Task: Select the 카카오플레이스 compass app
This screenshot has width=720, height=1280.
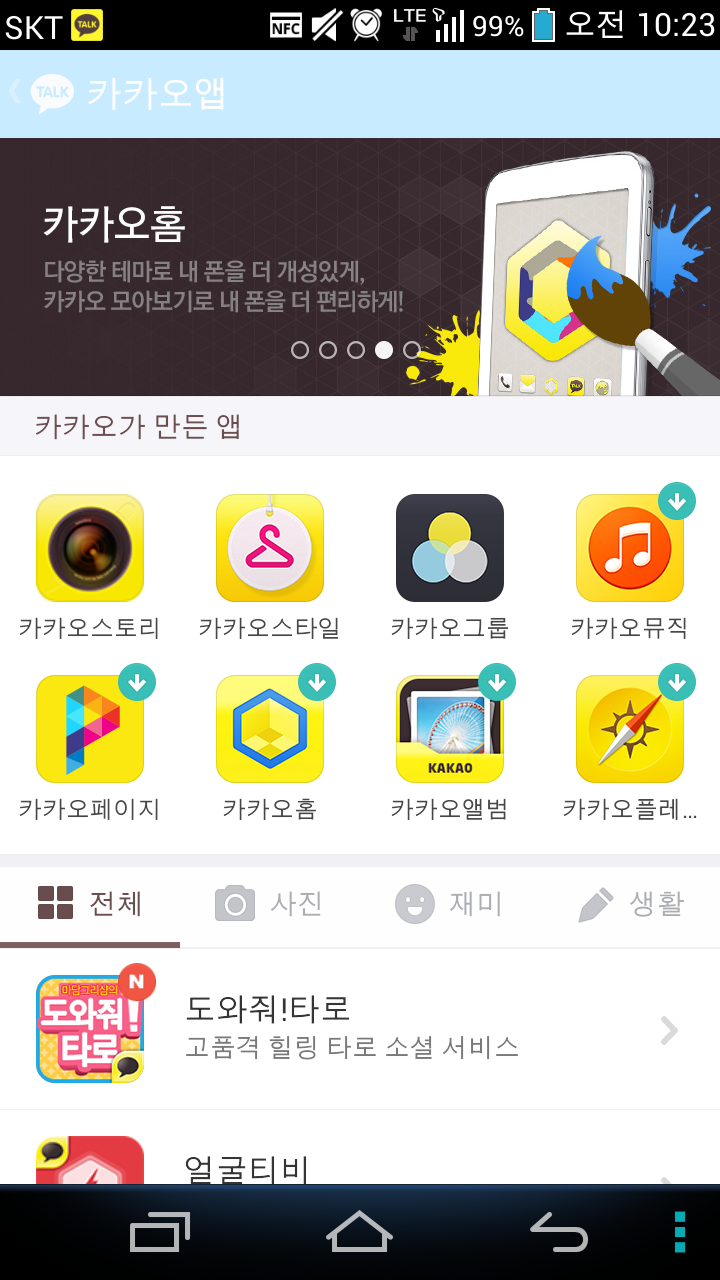Action: 630,729
